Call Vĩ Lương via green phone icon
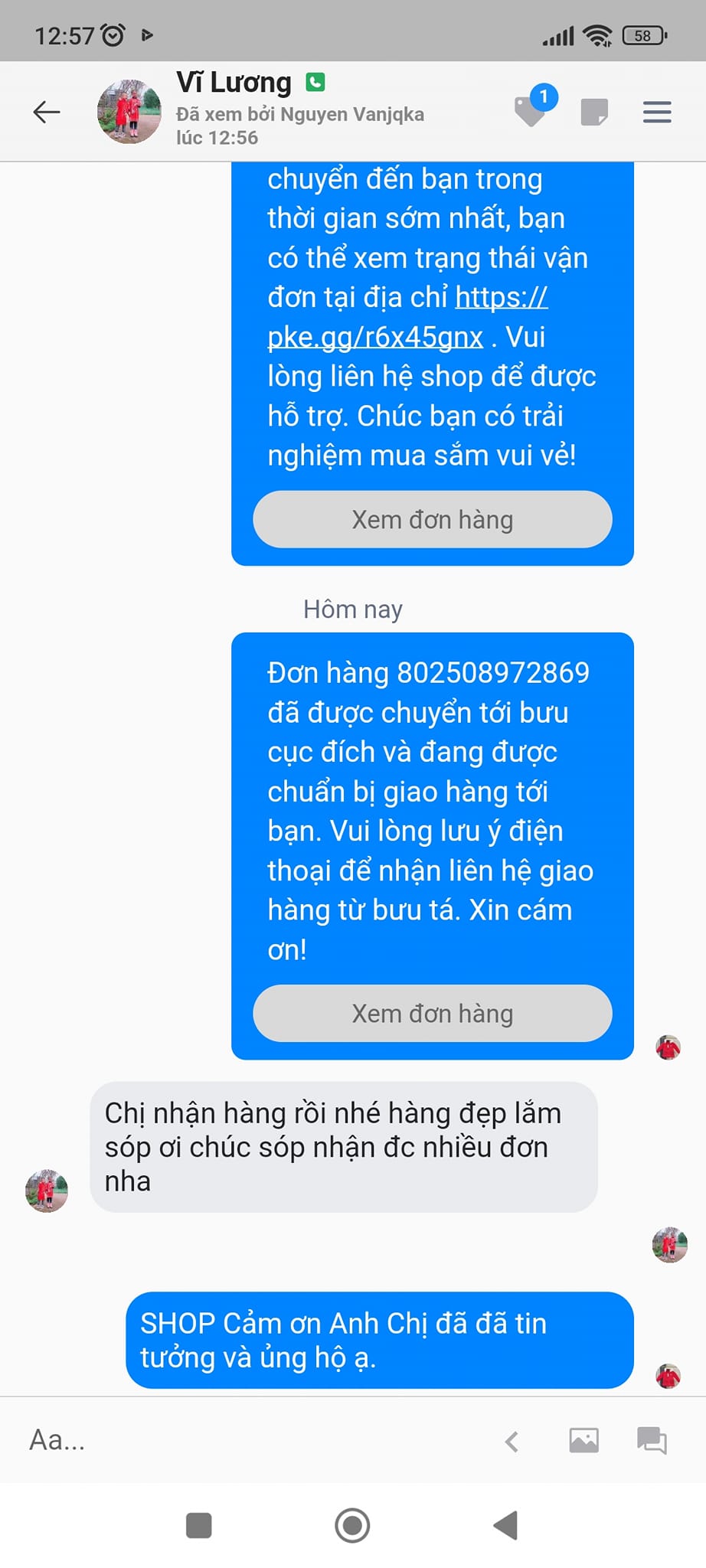The height and width of the screenshot is (1568, 706). (315, 82)
